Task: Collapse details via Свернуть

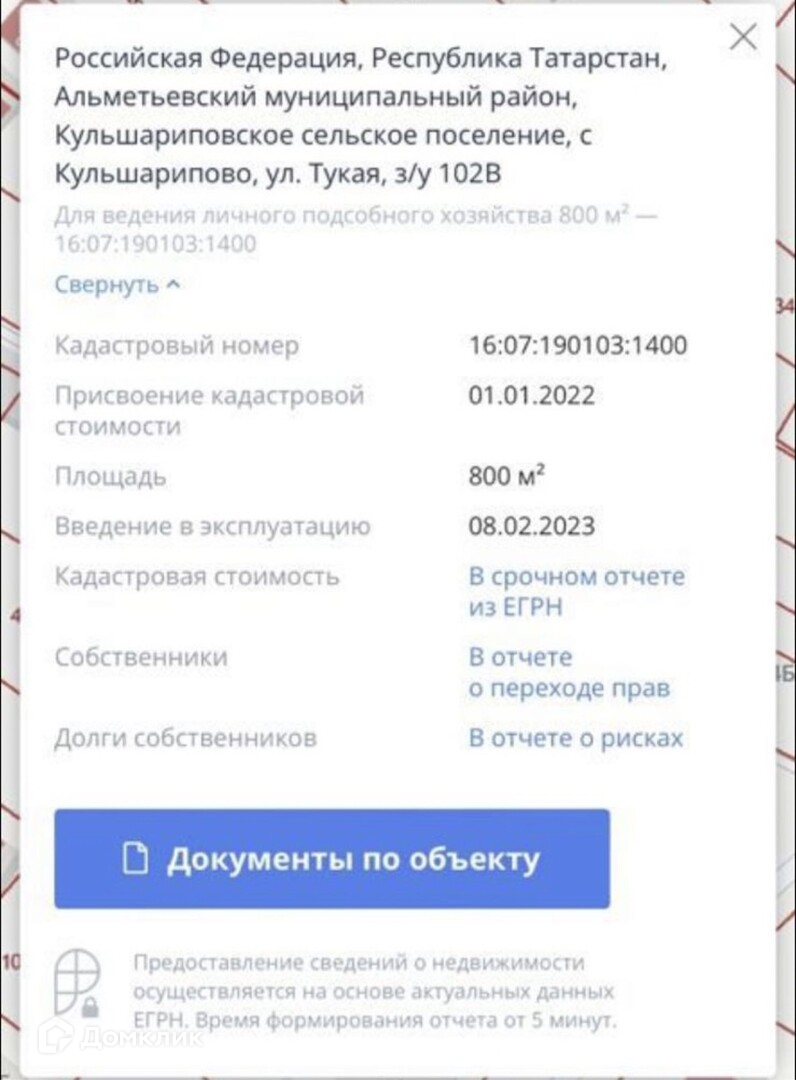Action: point(117,284)
